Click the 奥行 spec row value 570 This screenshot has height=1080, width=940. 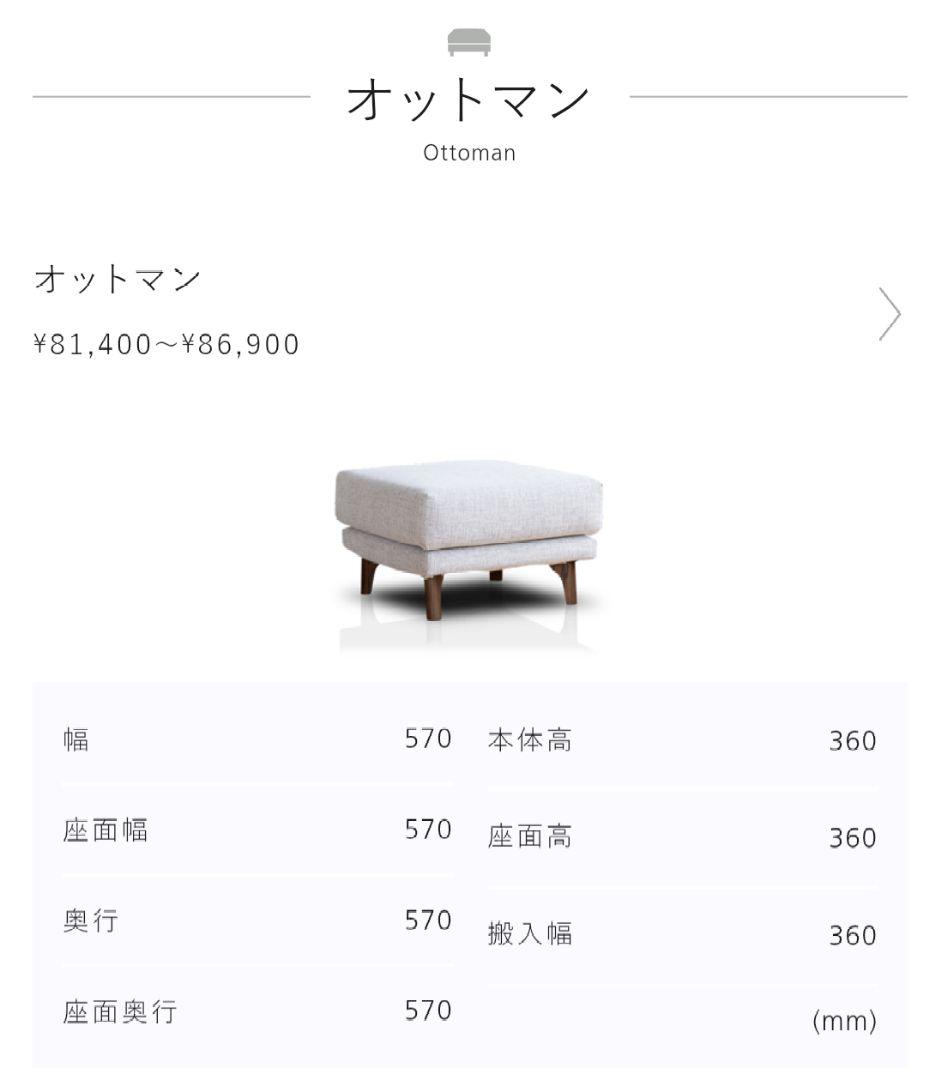click(430, 920)
